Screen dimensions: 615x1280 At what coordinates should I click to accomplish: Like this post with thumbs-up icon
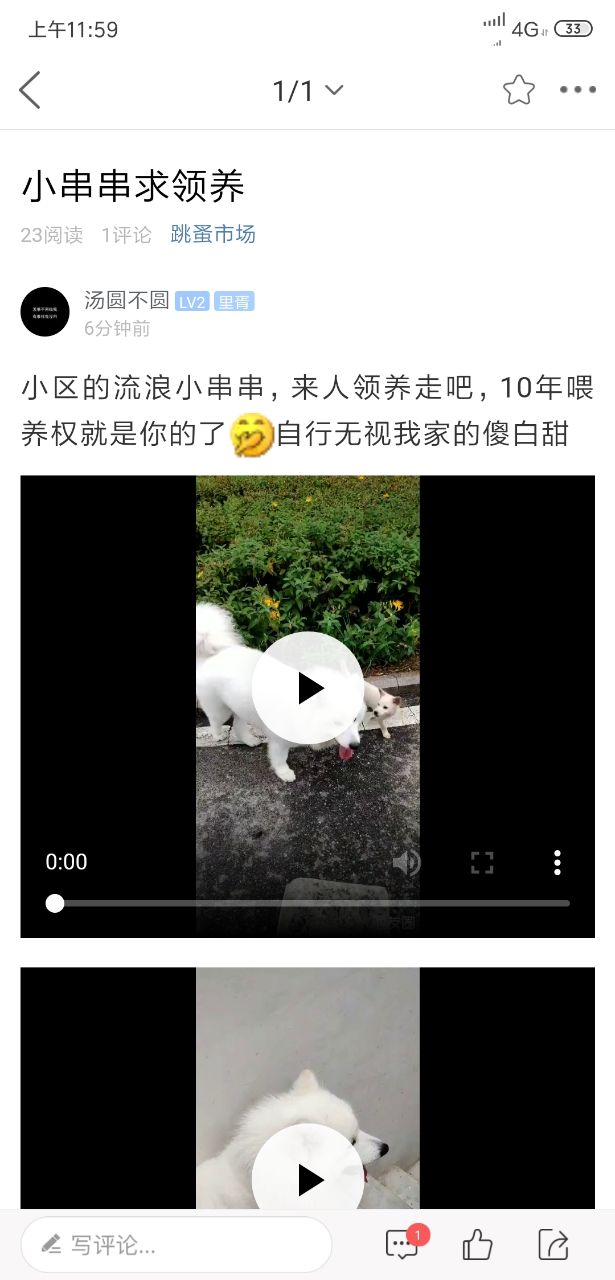coord(477,1245)
